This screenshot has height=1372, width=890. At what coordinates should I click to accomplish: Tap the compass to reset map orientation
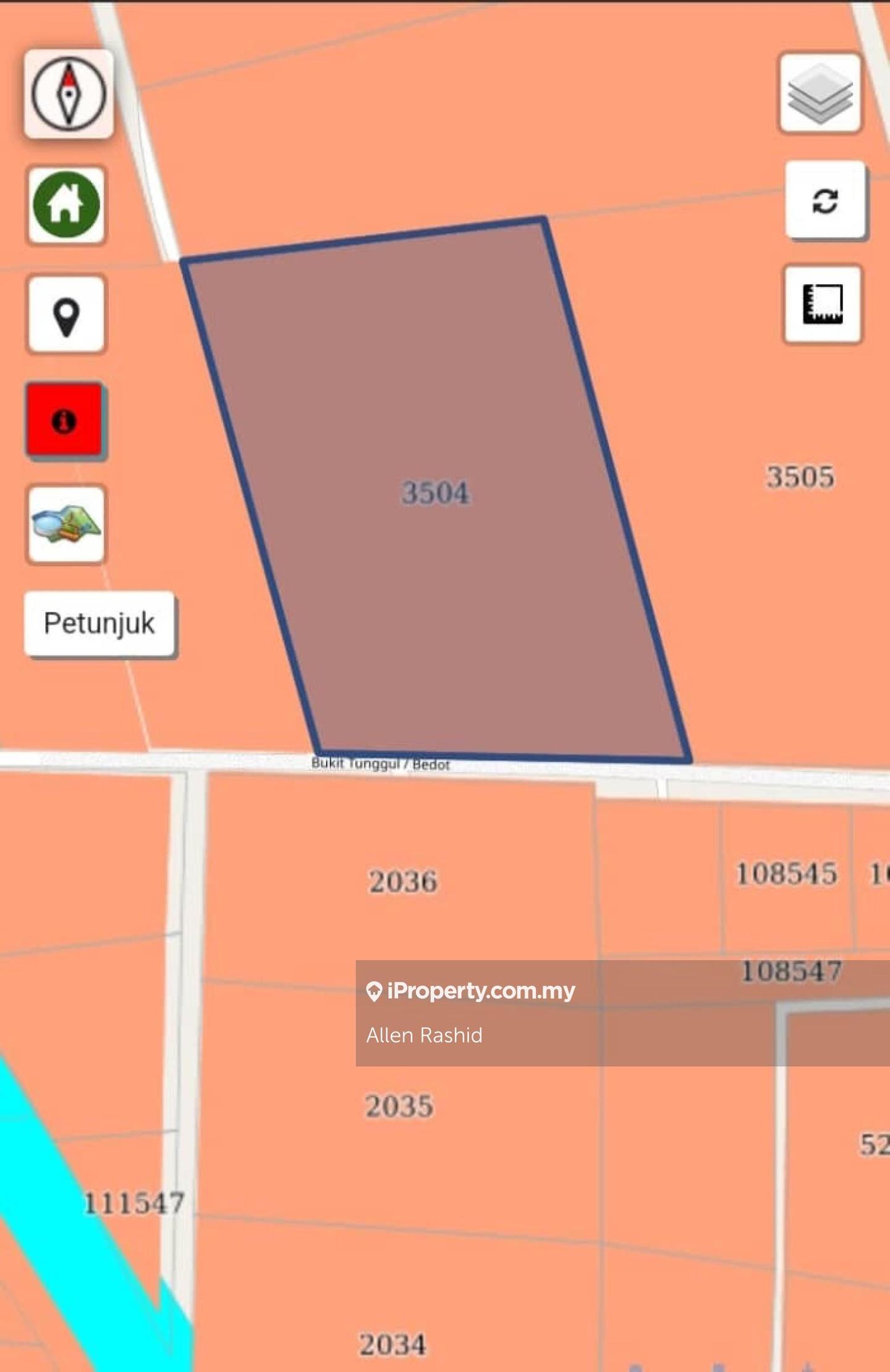click(69, 94)
